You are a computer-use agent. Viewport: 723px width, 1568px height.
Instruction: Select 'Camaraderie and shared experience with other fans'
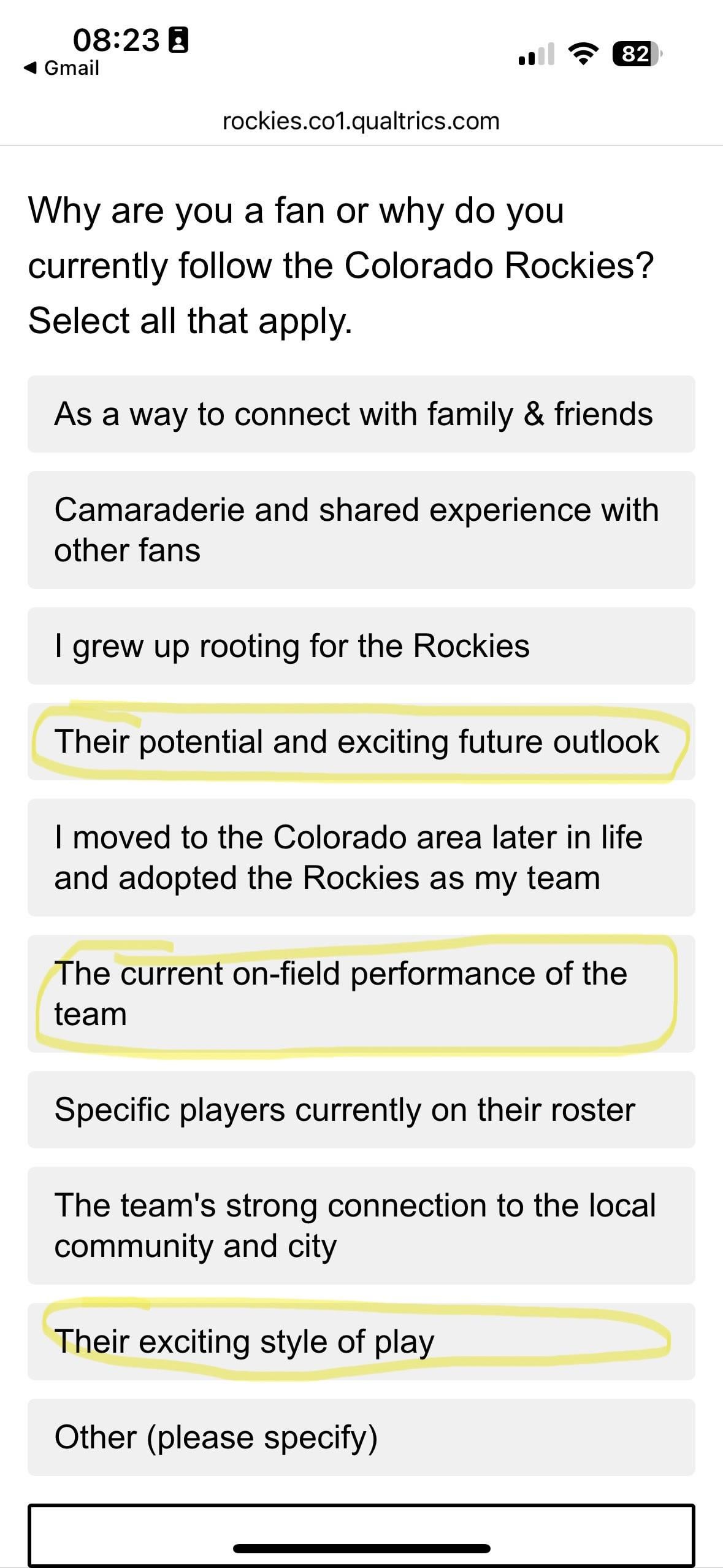361,530
